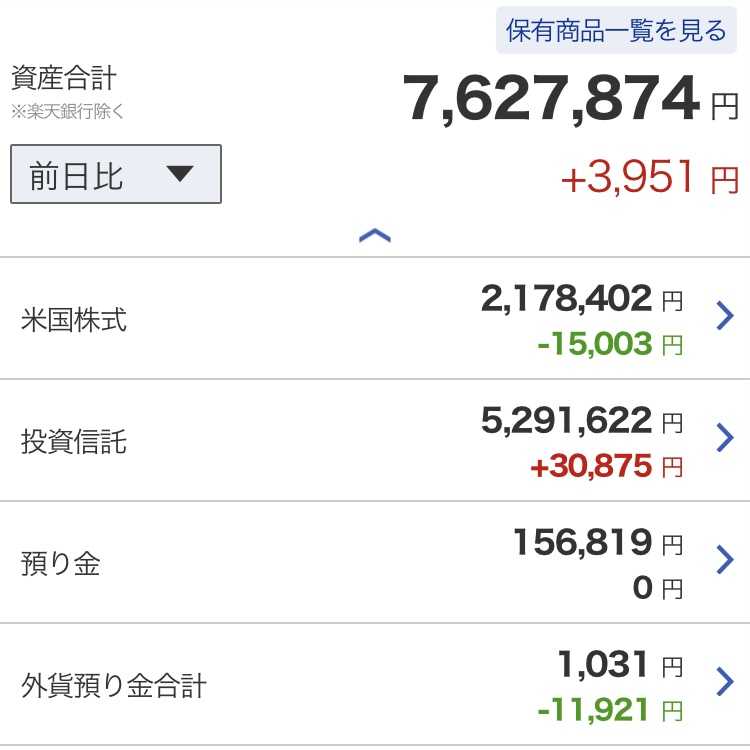Open the 米国株式 row
This screenshot has width=750, height=750.
375,319
